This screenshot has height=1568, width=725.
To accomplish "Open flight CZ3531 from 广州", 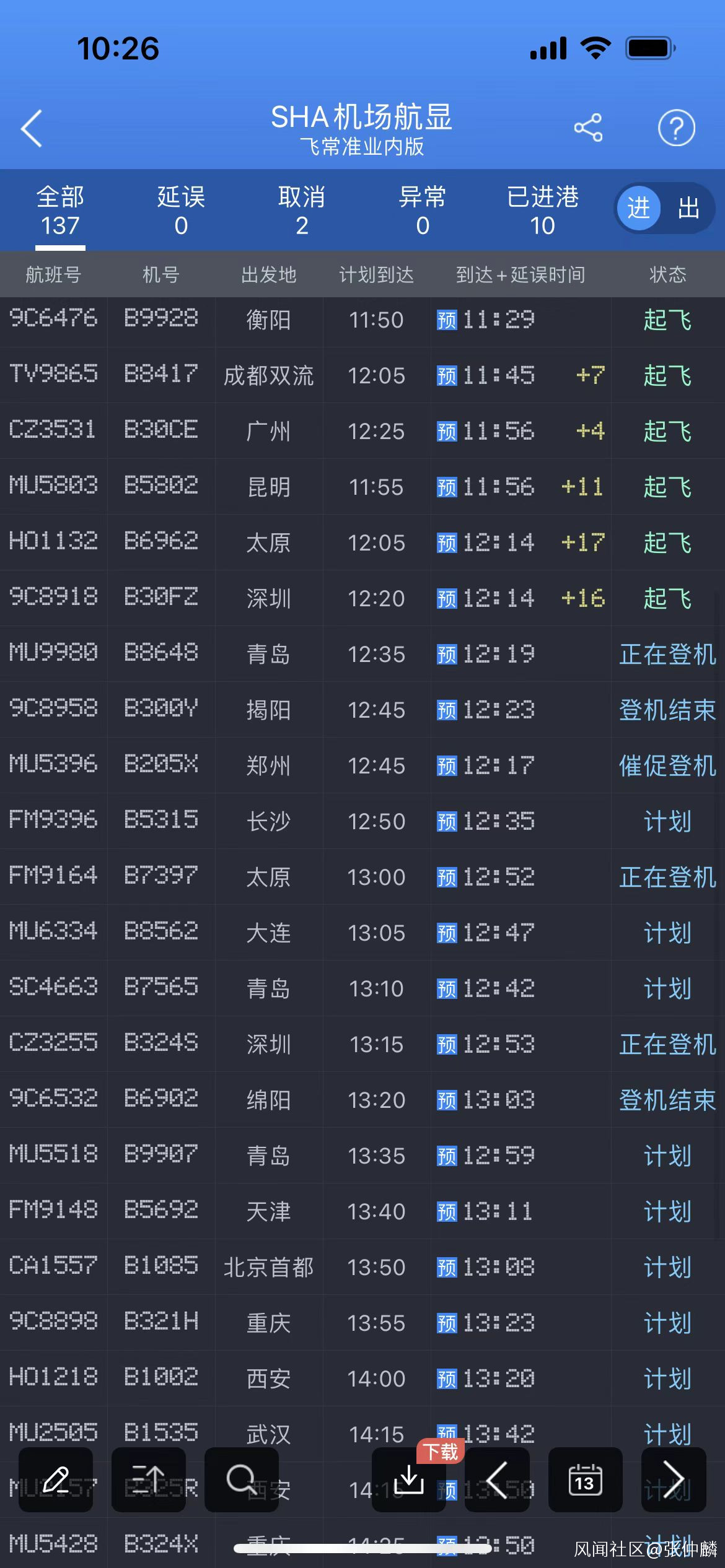I will (362, 431).
